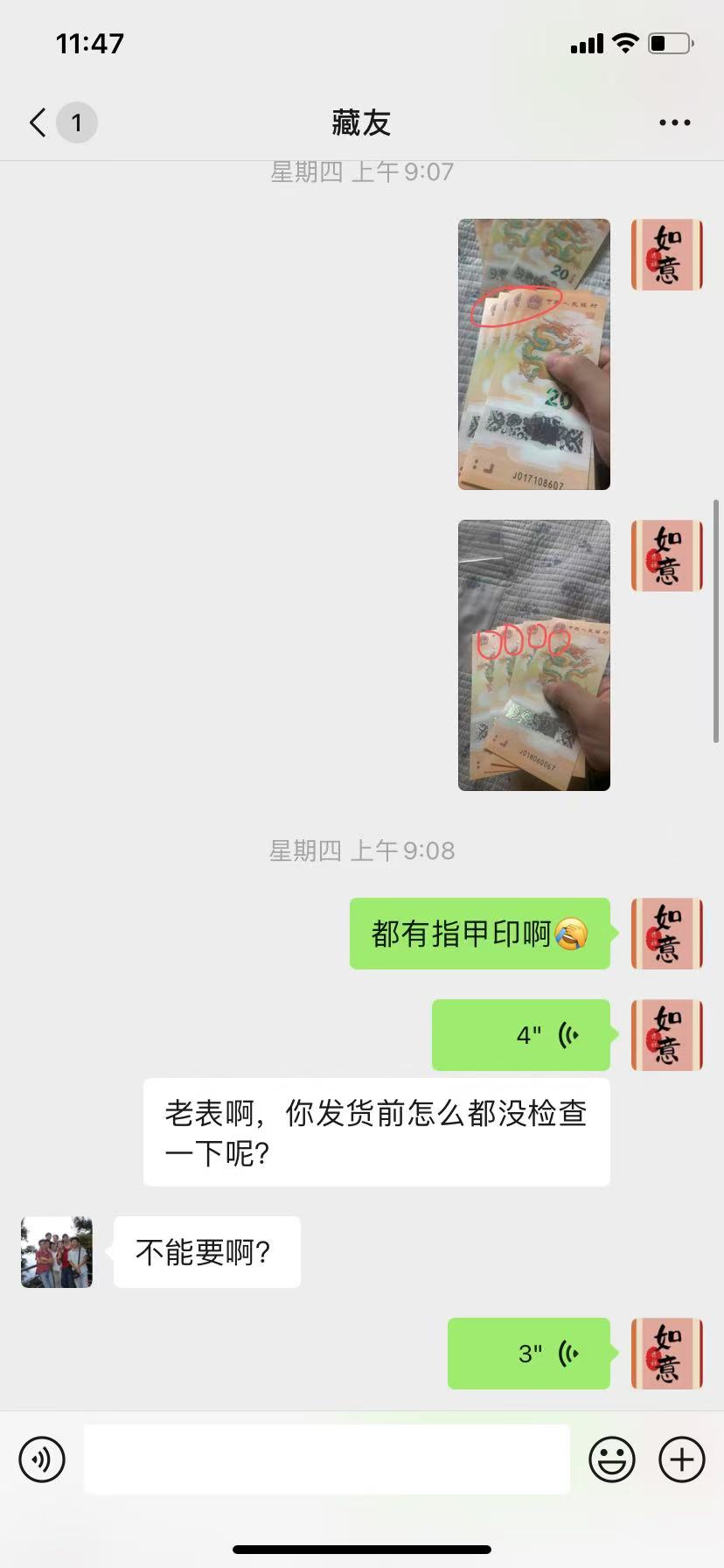
Task: Go back to the chat list
Action: pyautogui.click(x=38, y=122)
